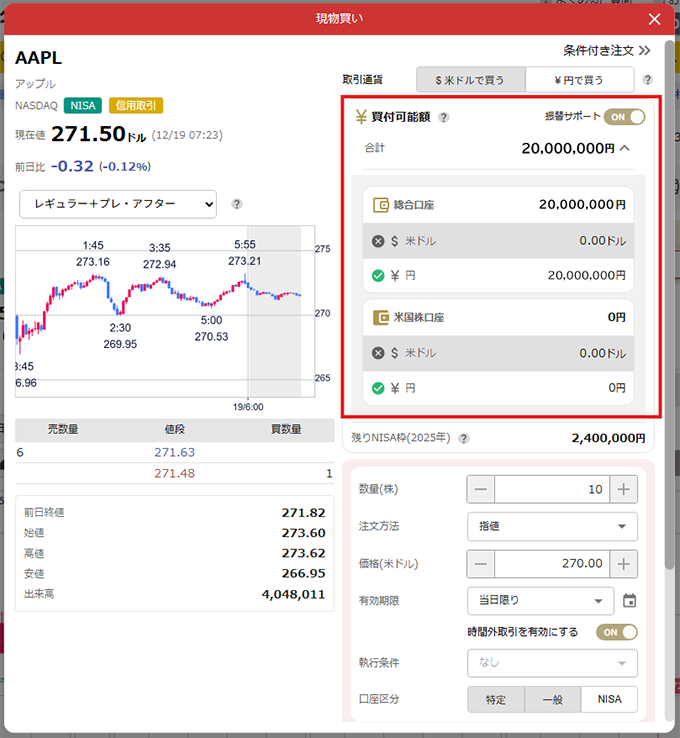Select 特定 account type
Screen dimensions: 680x738
pos(496,699)
